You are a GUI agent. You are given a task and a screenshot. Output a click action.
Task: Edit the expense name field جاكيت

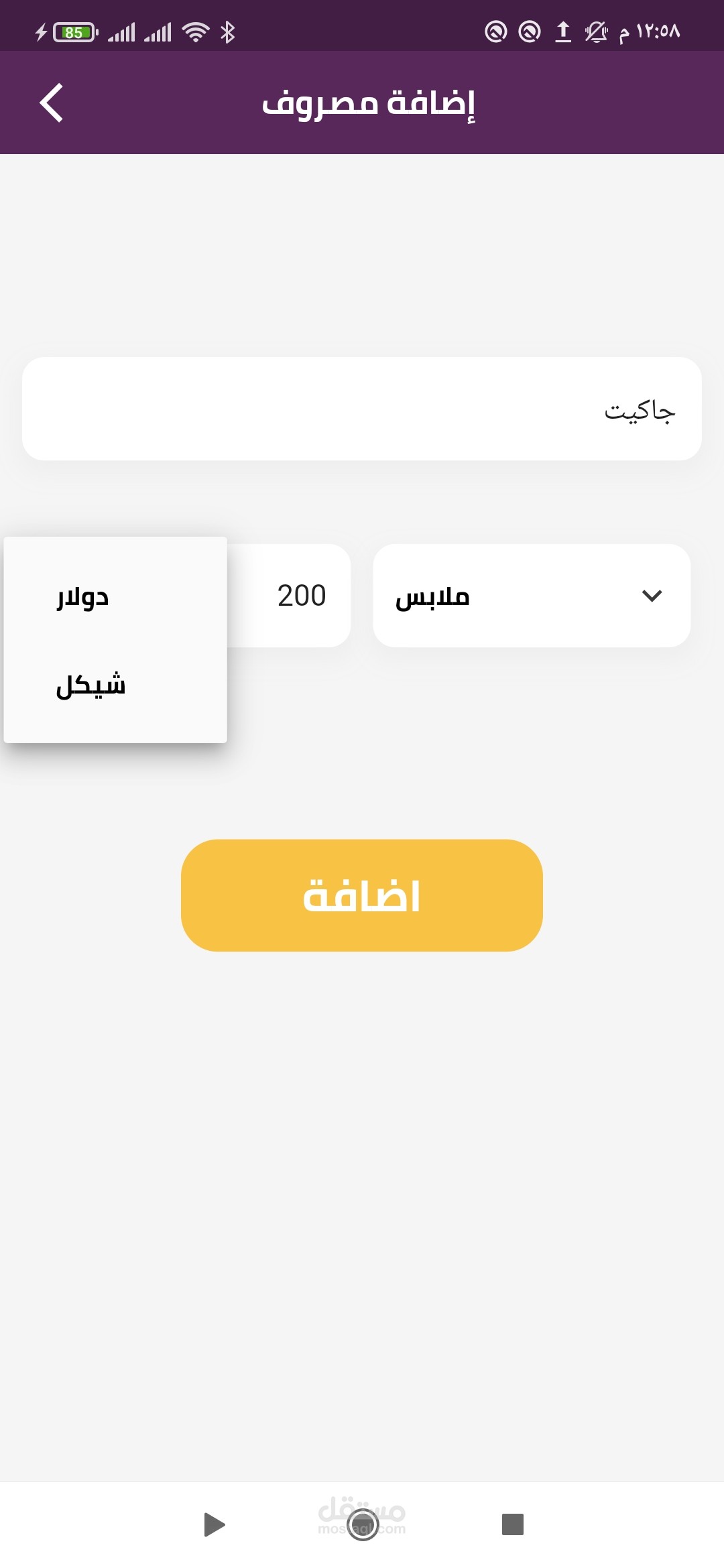[362, 409]
